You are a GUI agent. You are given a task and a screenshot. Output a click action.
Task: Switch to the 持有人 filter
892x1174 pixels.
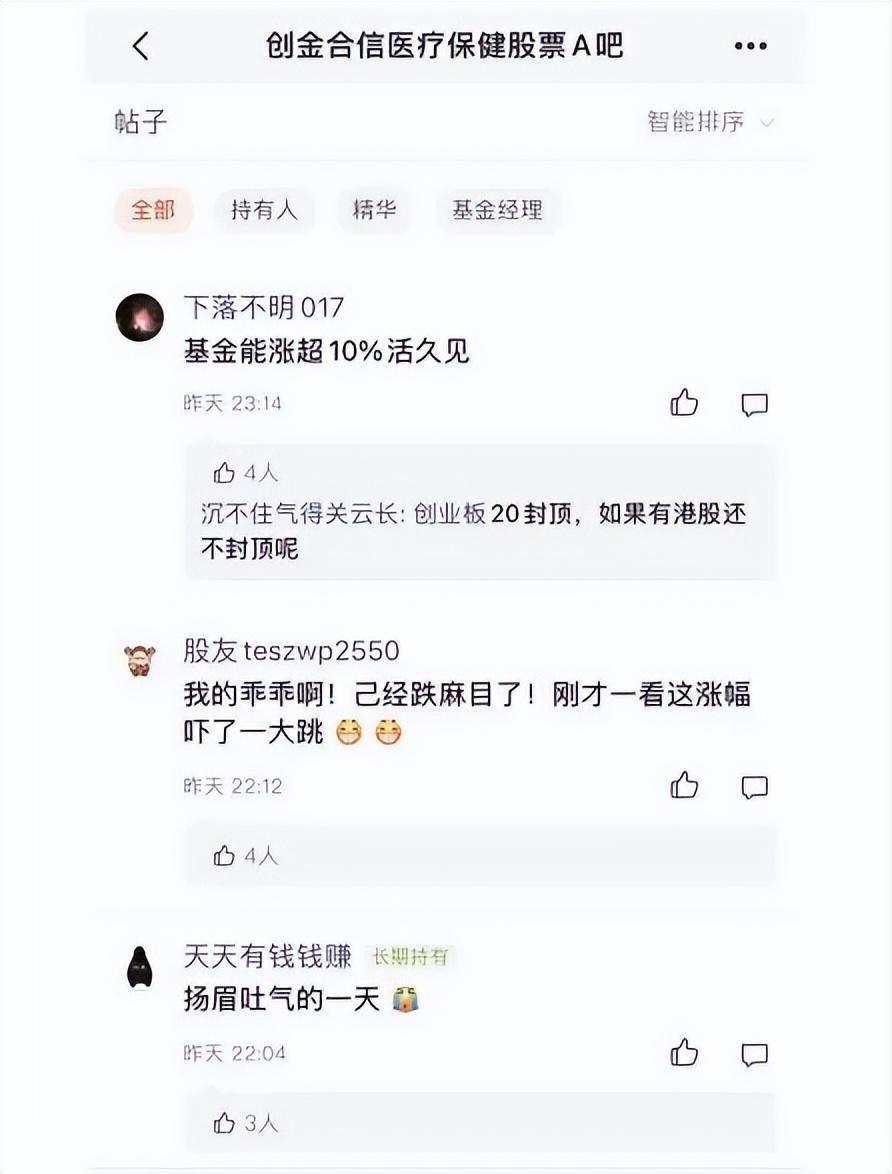point(264,210)
